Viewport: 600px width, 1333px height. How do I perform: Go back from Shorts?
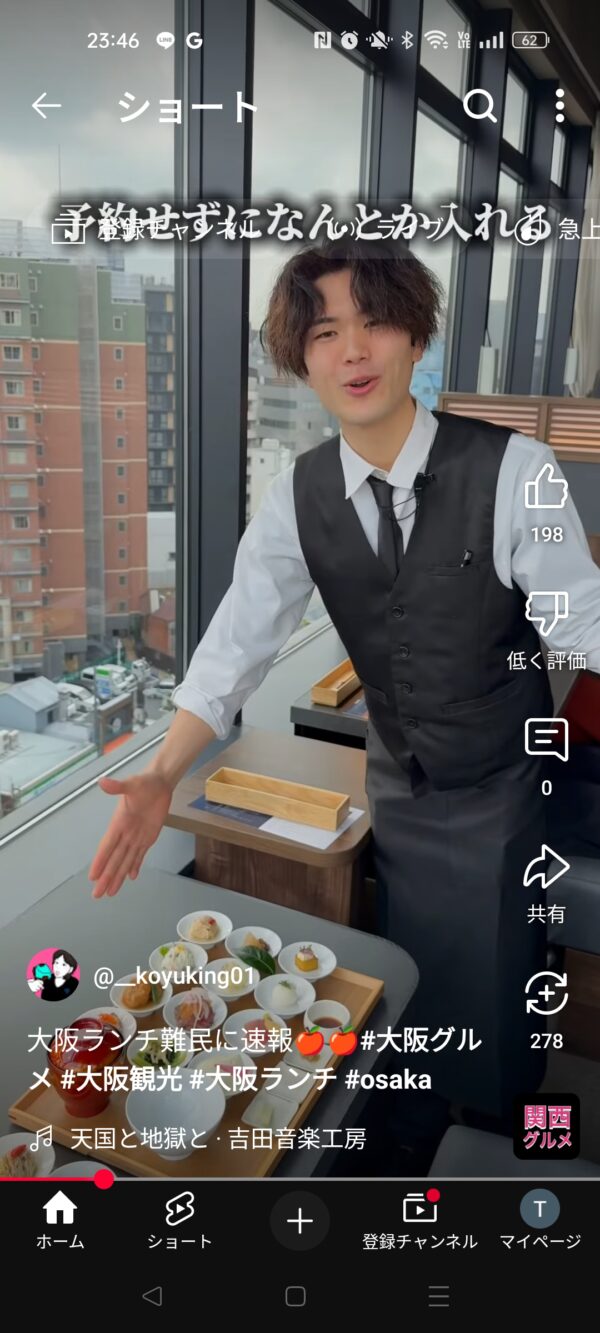(x=46, y=106)
